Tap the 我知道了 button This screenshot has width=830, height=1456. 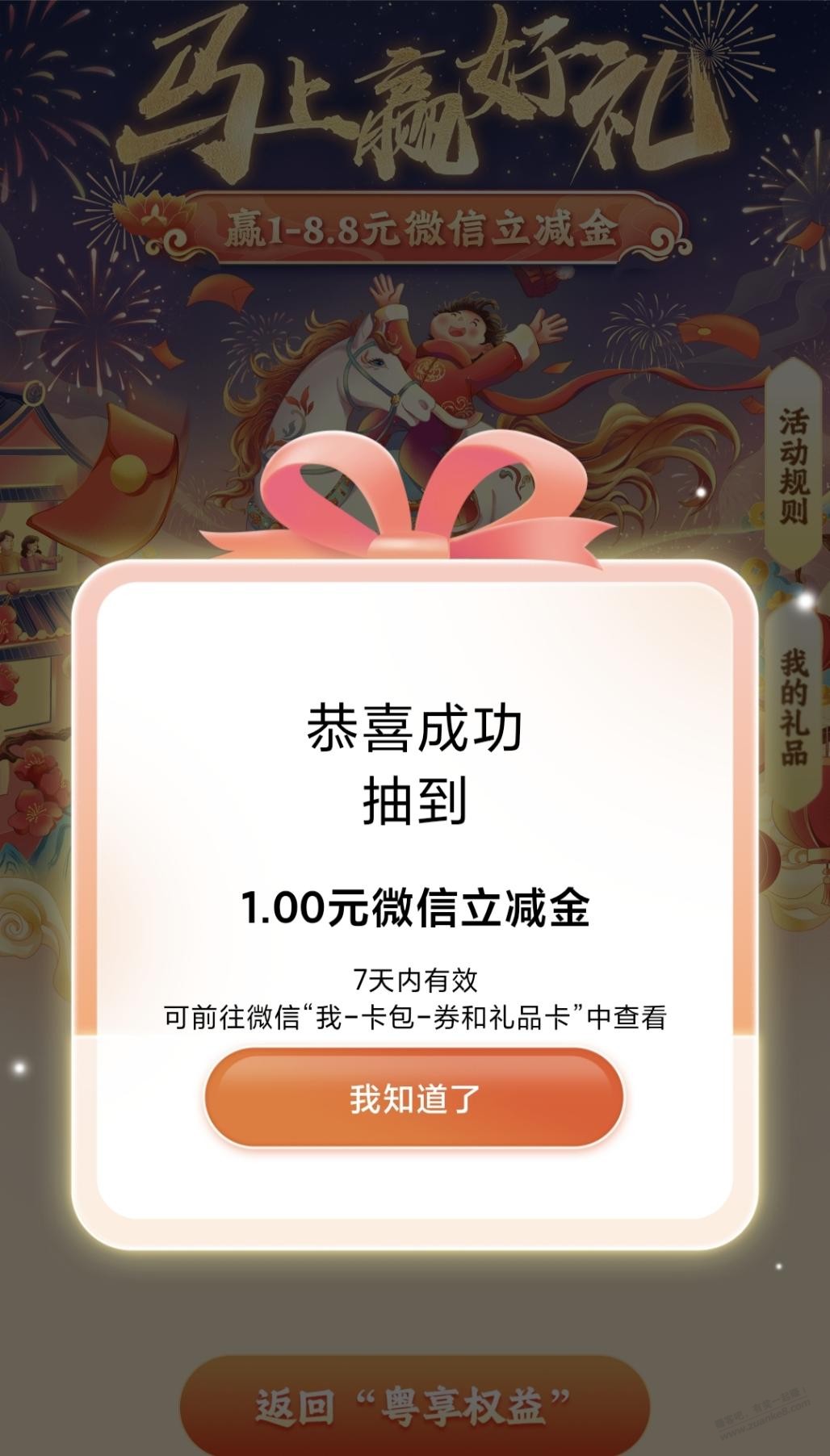[413, 1098]
